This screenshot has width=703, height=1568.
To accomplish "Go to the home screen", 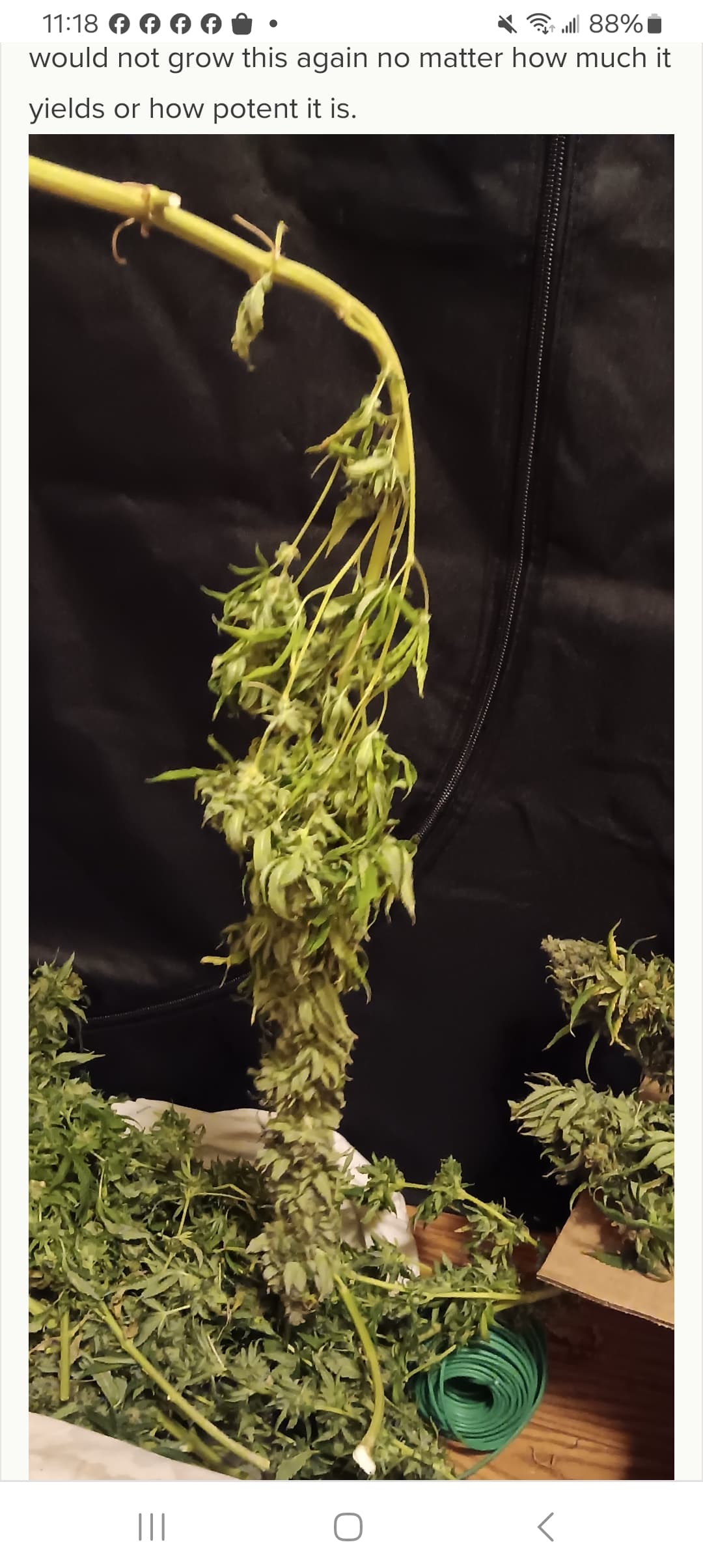I will point(348,1526).
